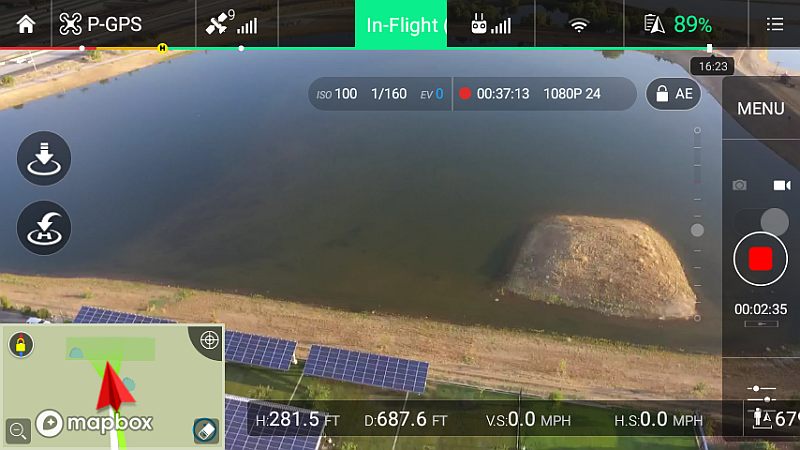Image resolution: width=800 pixels, height=450 pixels.
Task: Switch between photo and video mode
Action: pyautogui.click(x=760, y=222)
